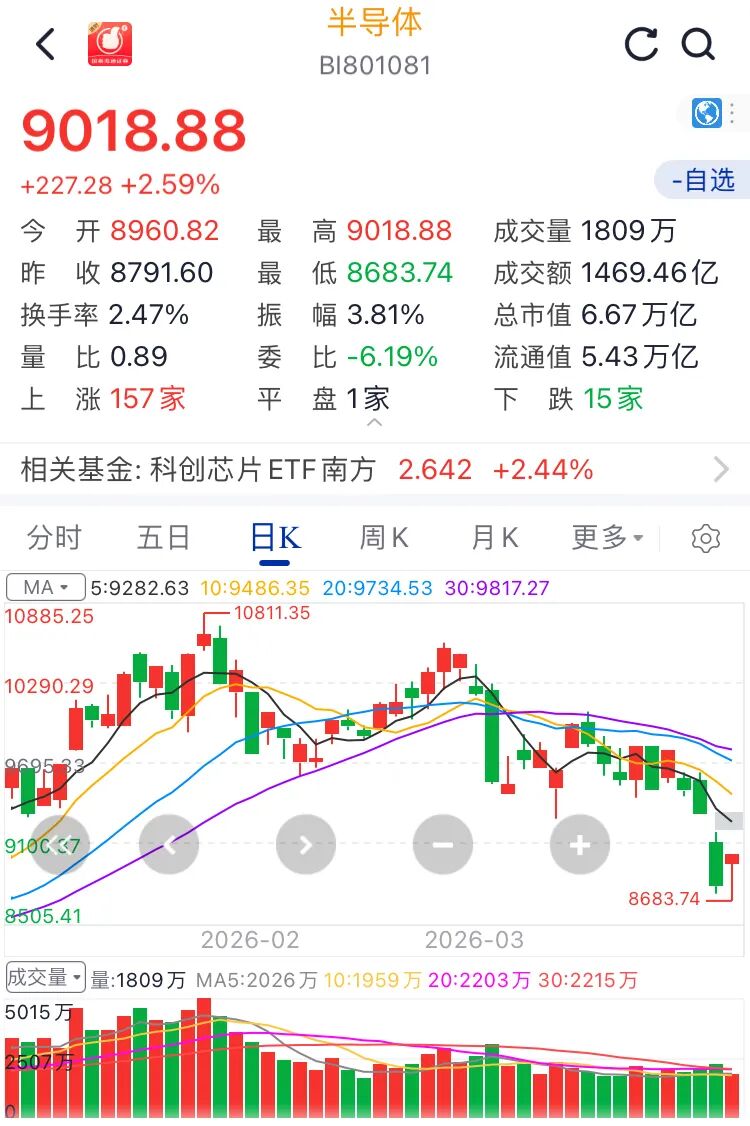
Task: Refresh the 半导体 quote data
Action: tap(641, 45)
